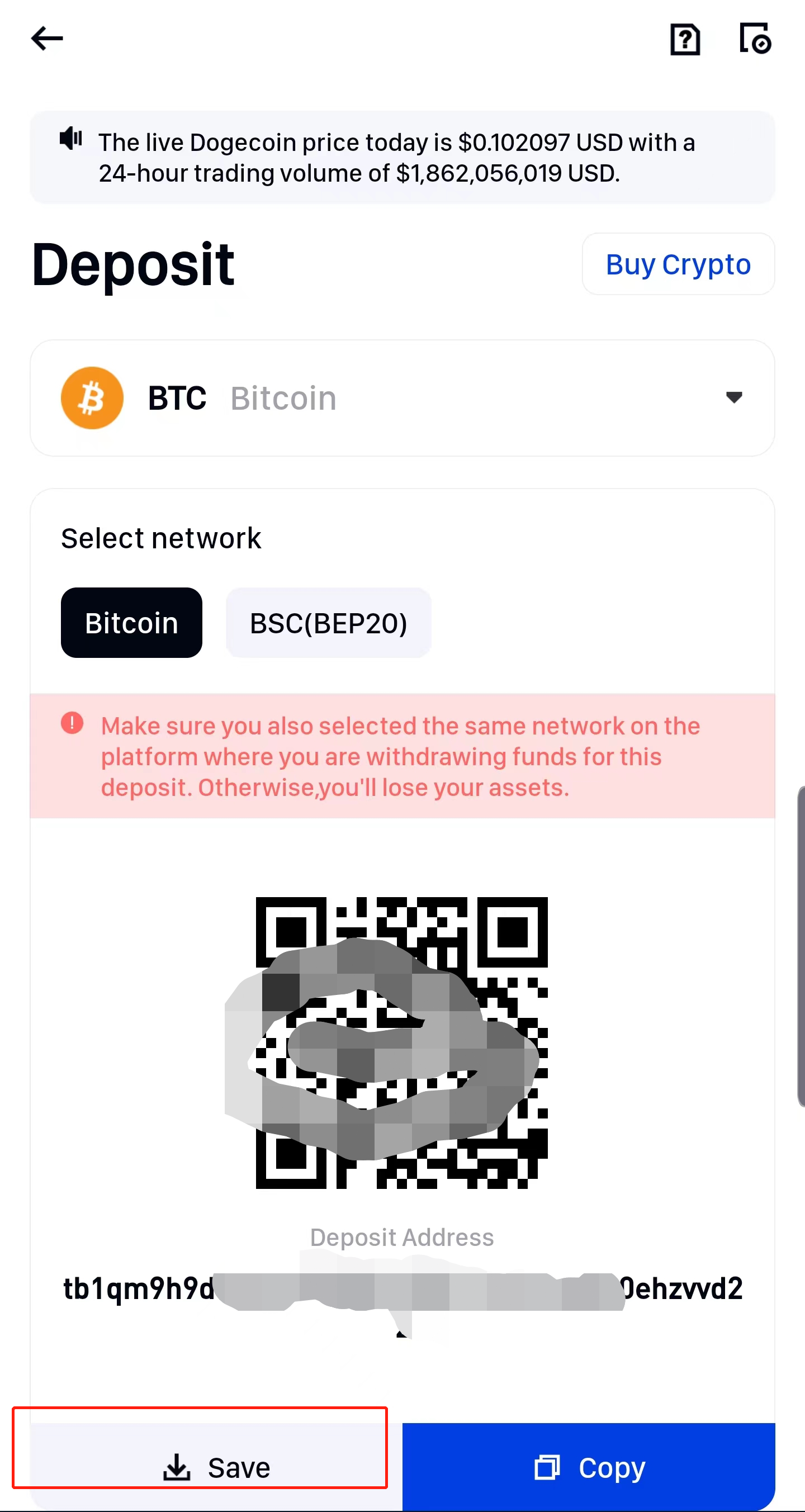The width and height of the screenshot is (805, 1512).
Task: Select the Bitcoin network
Action: (131, 623)
